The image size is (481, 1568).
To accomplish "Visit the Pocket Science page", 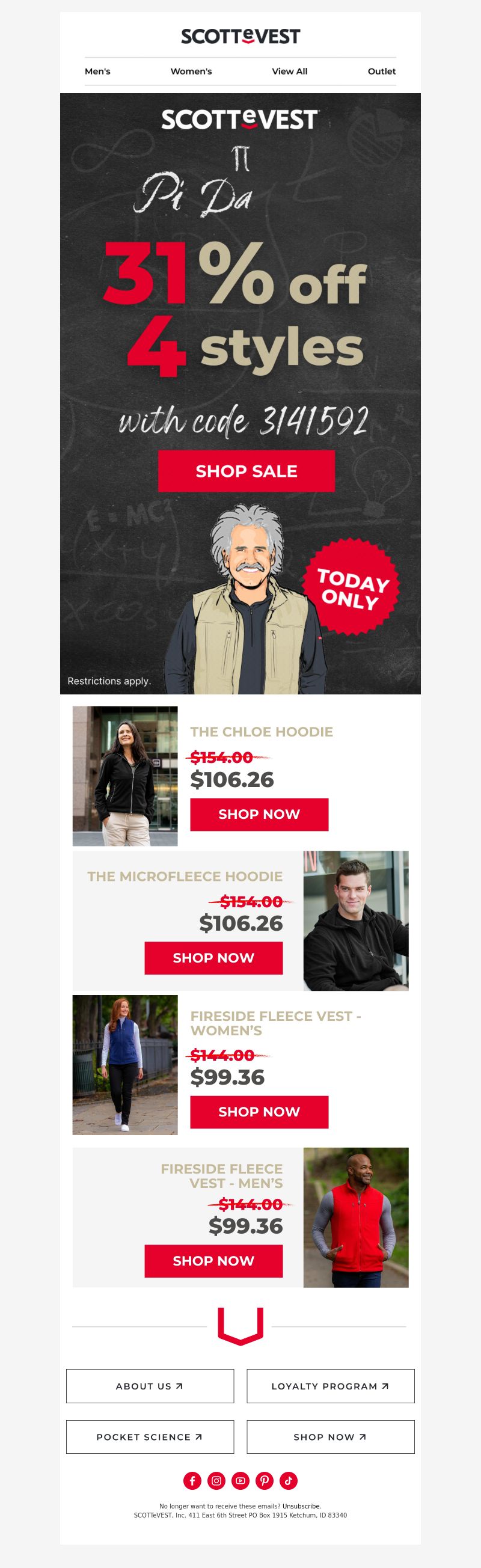I will click(x=150, y=1436).
